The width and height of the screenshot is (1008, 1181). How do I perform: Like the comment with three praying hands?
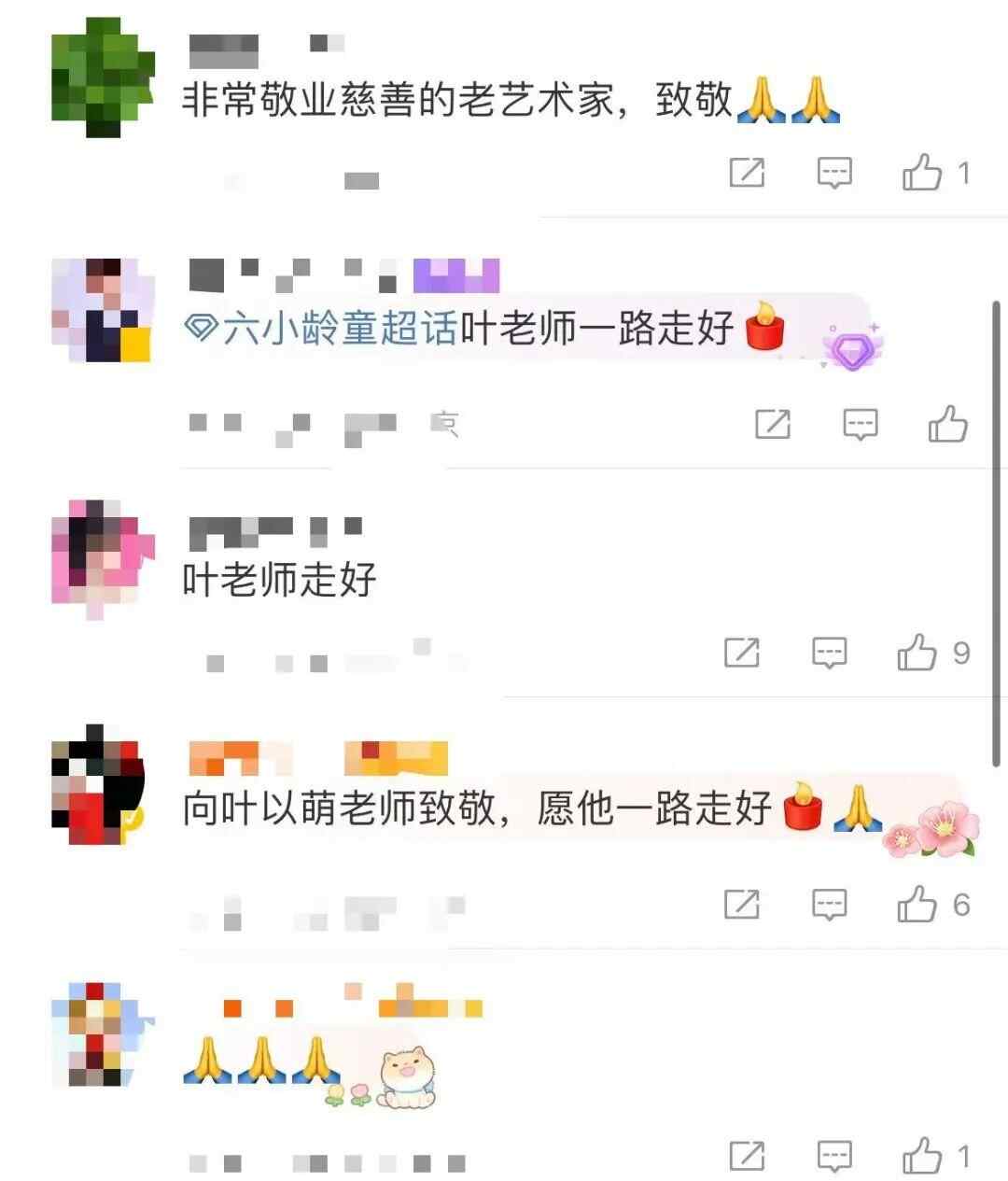coord(922,1156)
